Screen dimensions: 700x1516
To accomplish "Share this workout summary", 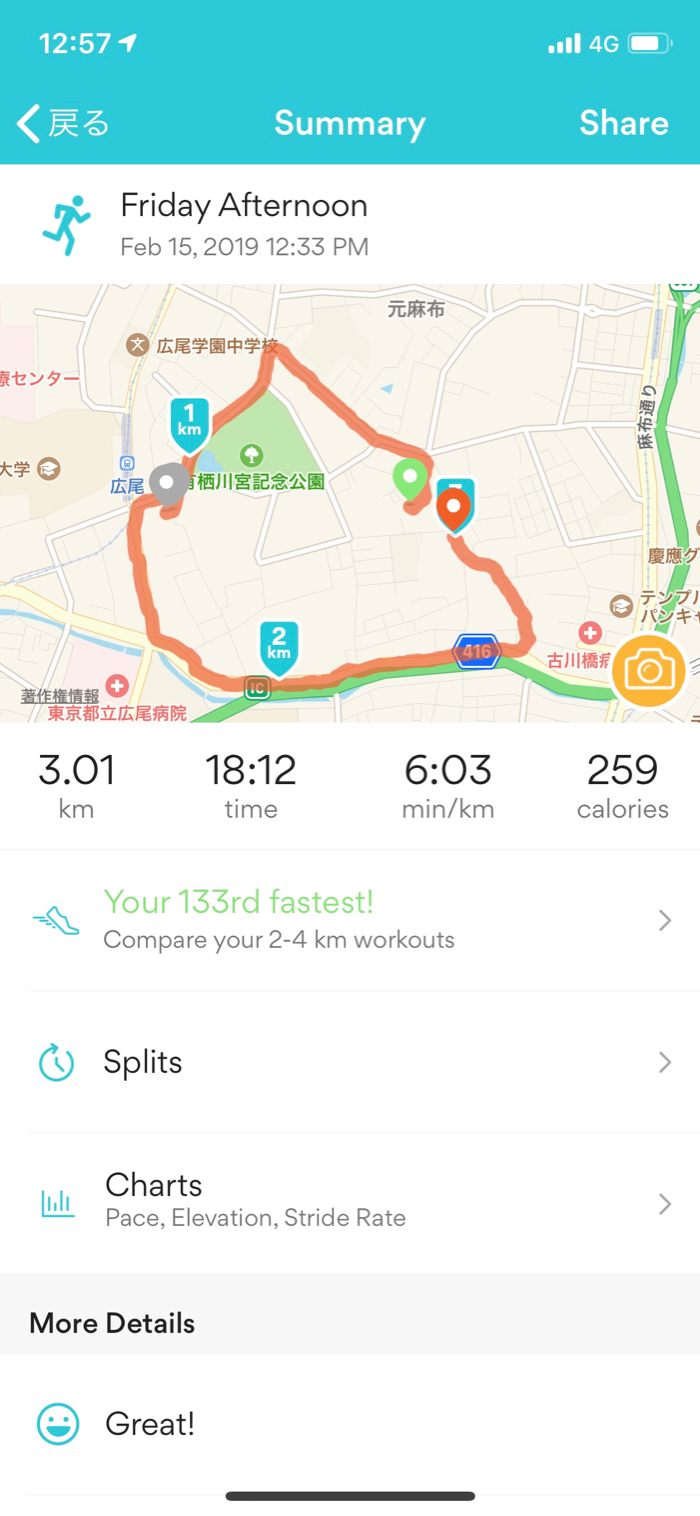I will point(623,123).
